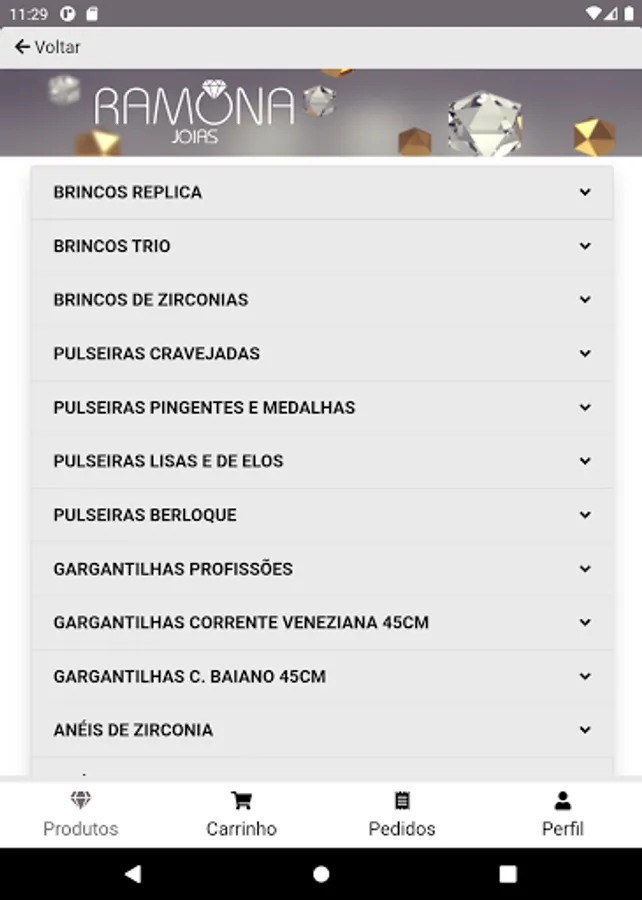
Task: Expand the BRINCOS REPLICA category
Action: point(321,192)
